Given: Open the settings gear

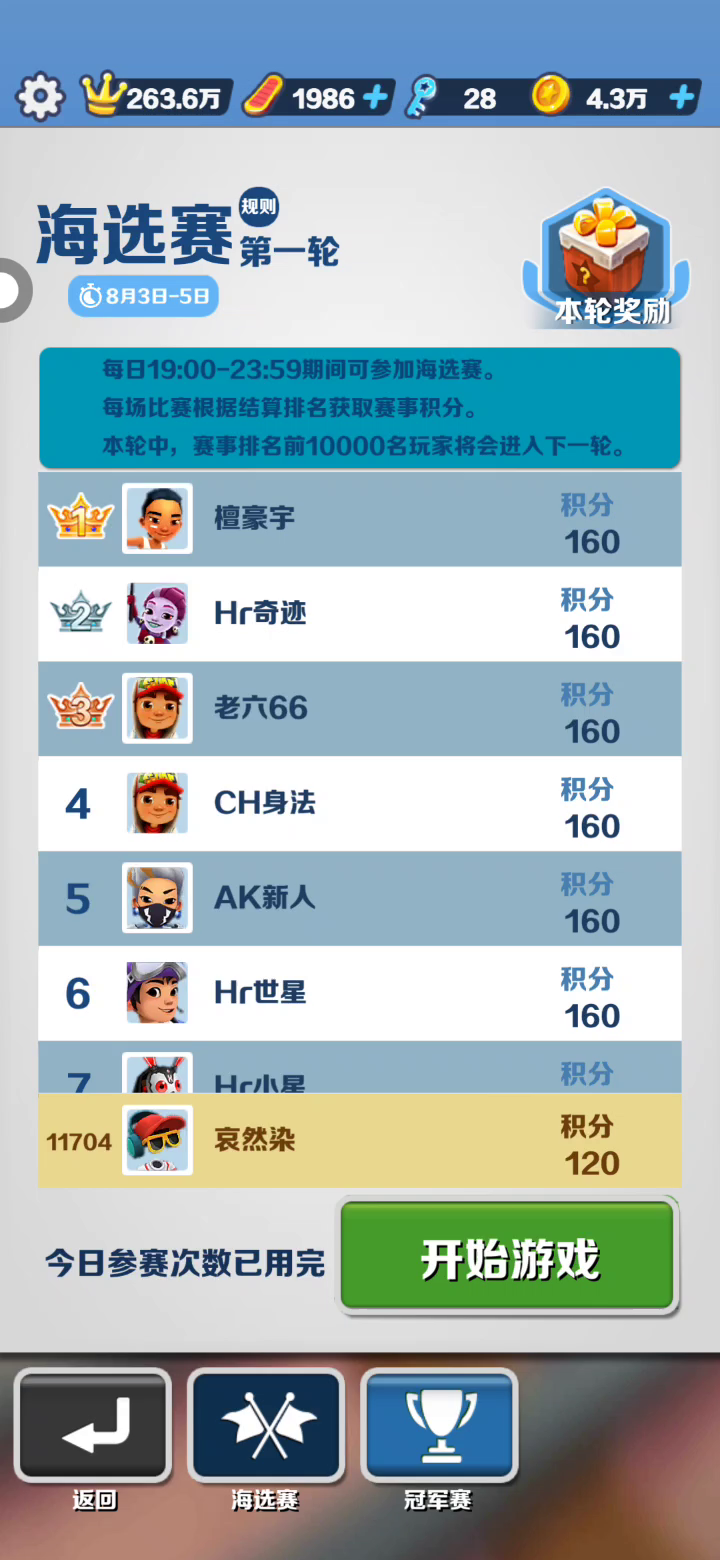Looking at the screenshot, I should click(40, 97).
